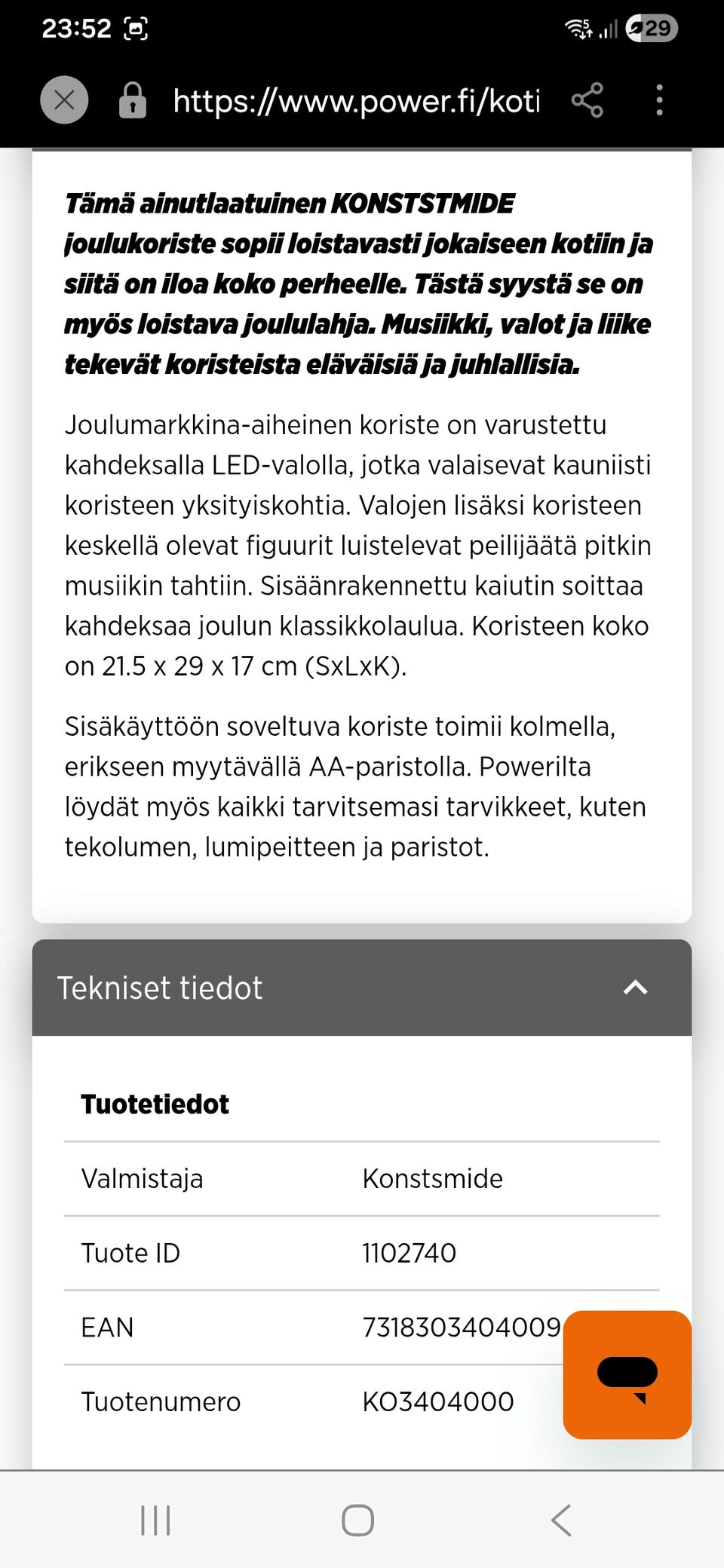
Task: Select the manufacturer name Konstsmide
Action: point(433,1178)
